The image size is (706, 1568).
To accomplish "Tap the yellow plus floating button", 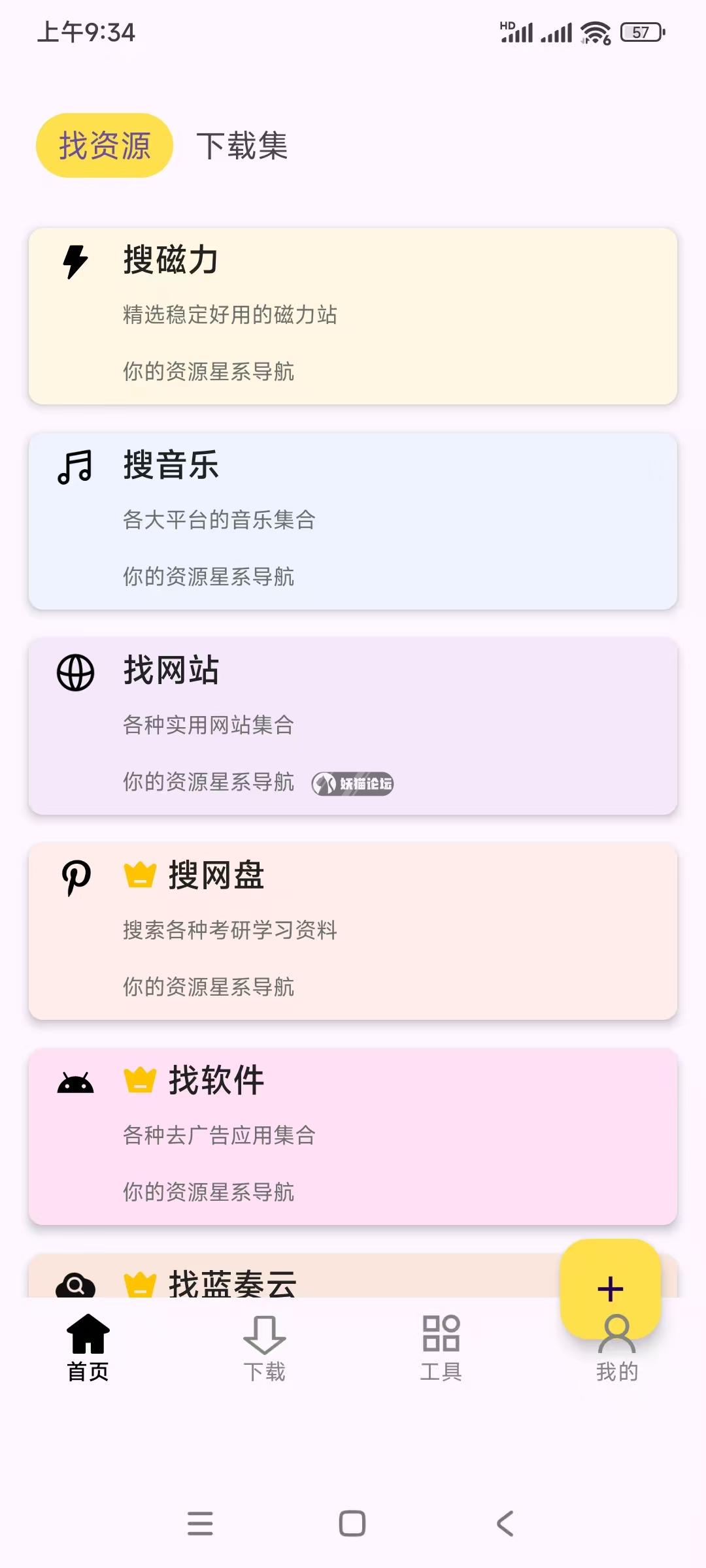I will tap(611, 1288).
